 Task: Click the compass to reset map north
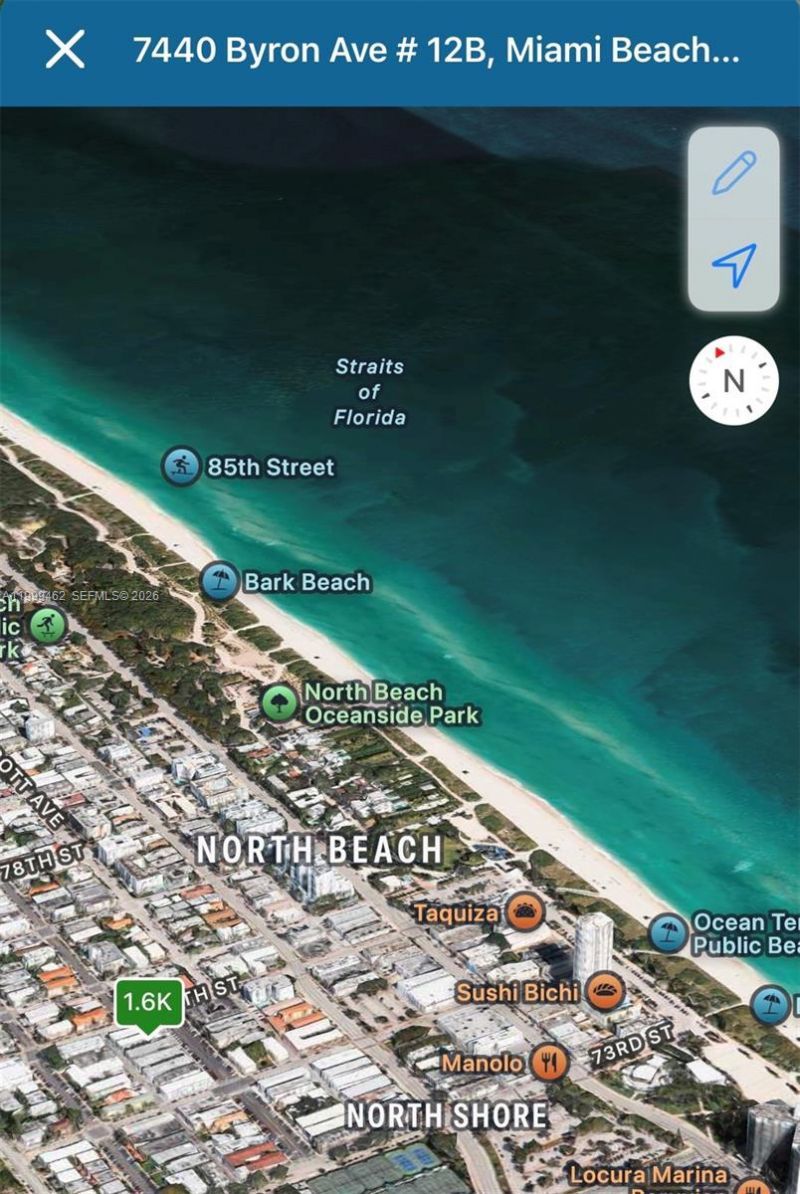click(733, 381)
